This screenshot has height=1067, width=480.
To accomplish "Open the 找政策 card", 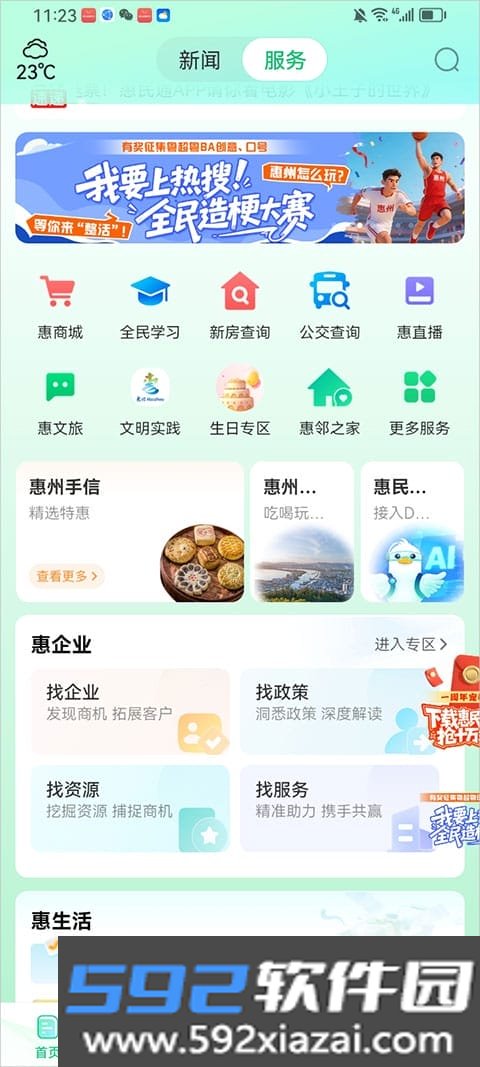I will click(339, 711).
